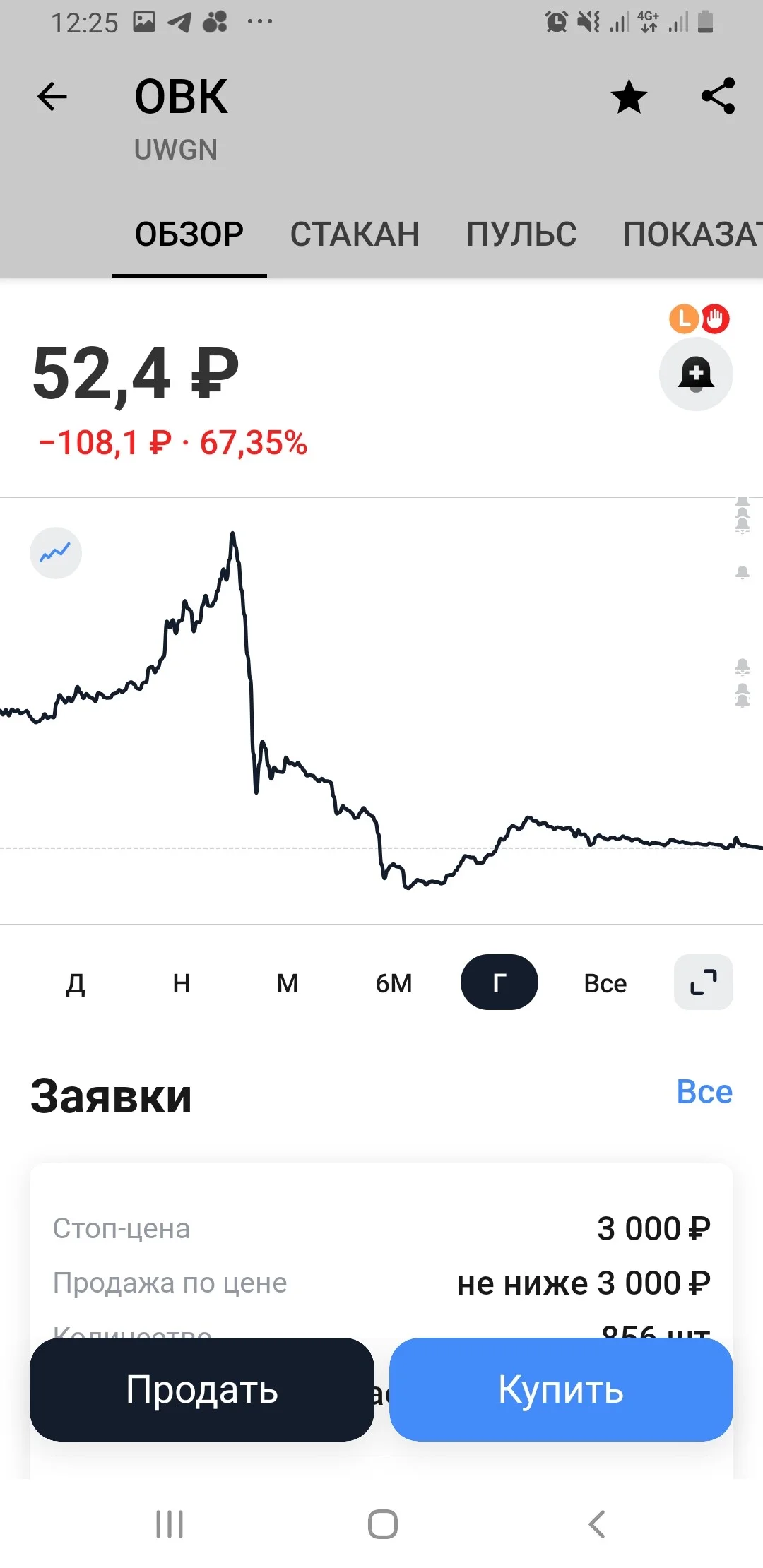Select the ОБЗОР tab
Screen dimensions: 763x1568
(x=189, y=234)
